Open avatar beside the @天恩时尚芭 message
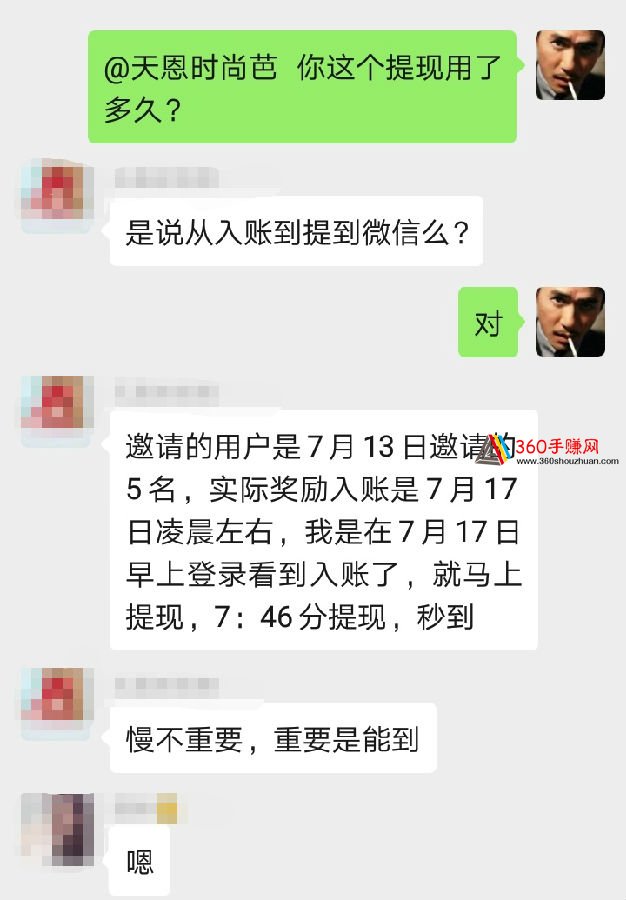Image resolution: width=626 pixels, height=900 pixels. click(570, 65)
